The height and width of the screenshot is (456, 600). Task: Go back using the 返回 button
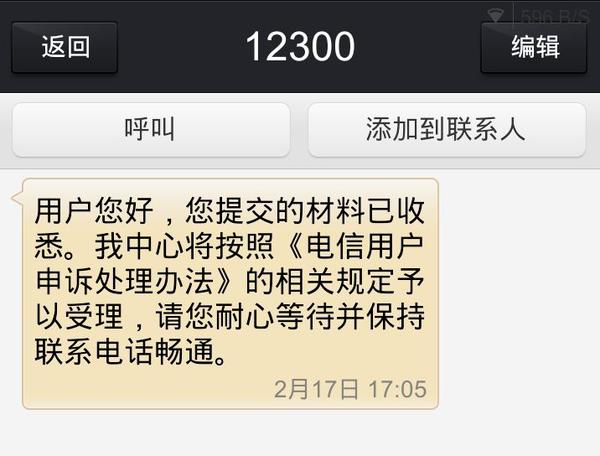pos(65,47)
